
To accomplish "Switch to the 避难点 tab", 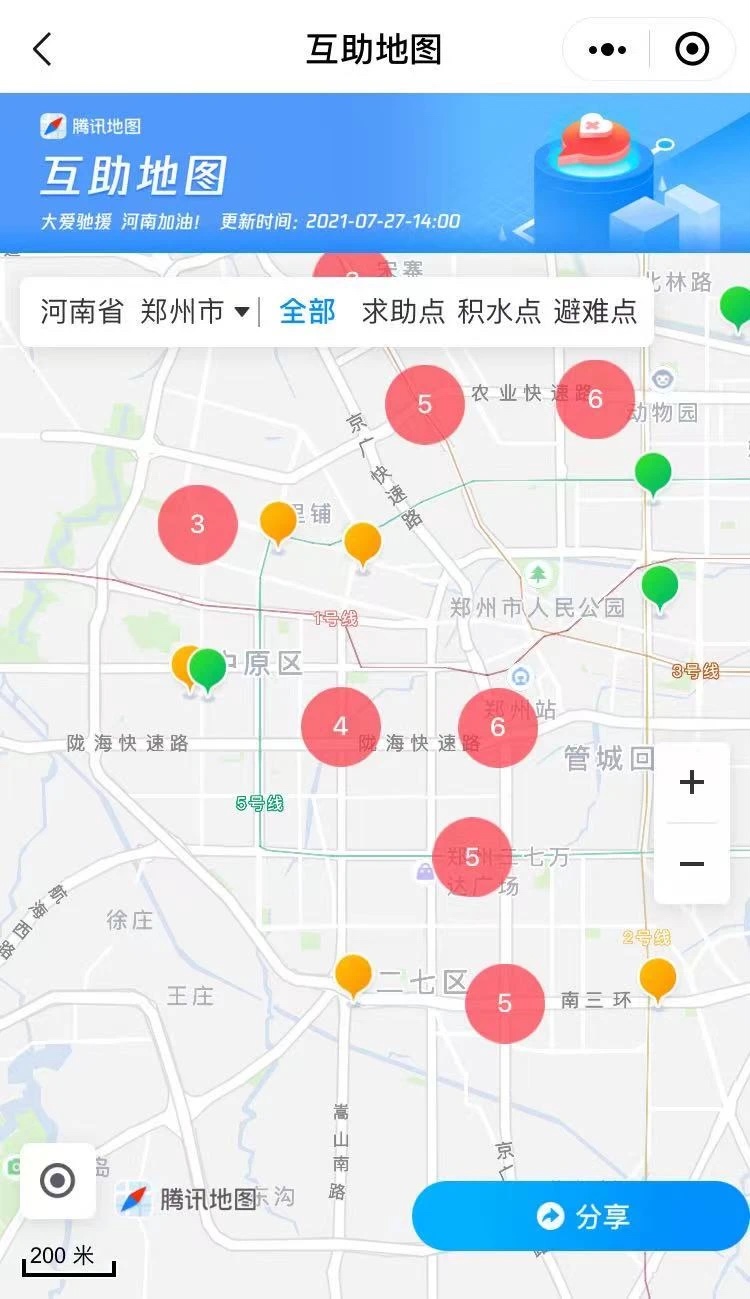I will coord(595,312).
